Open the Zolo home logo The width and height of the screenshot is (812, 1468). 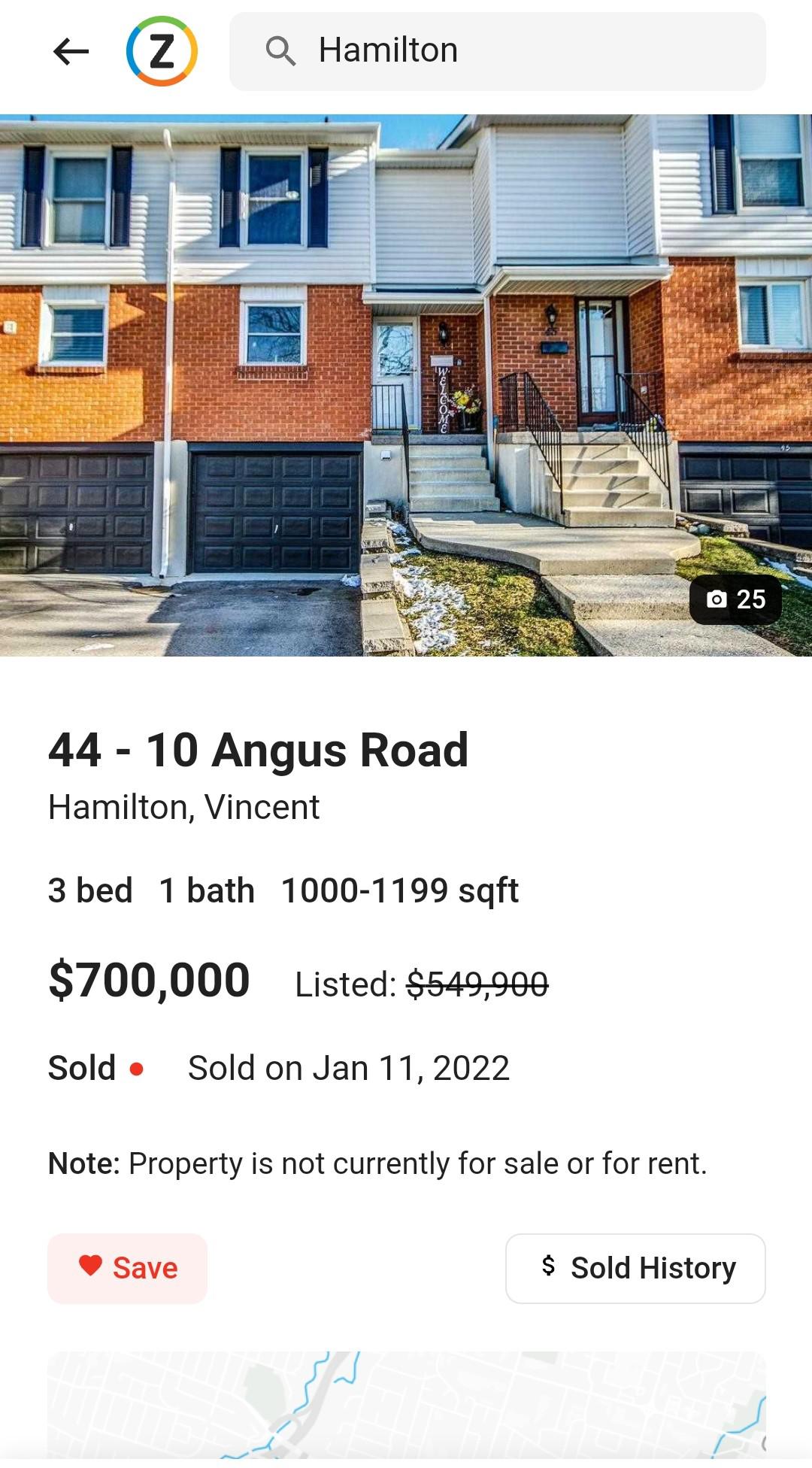[x=161, y=51]
